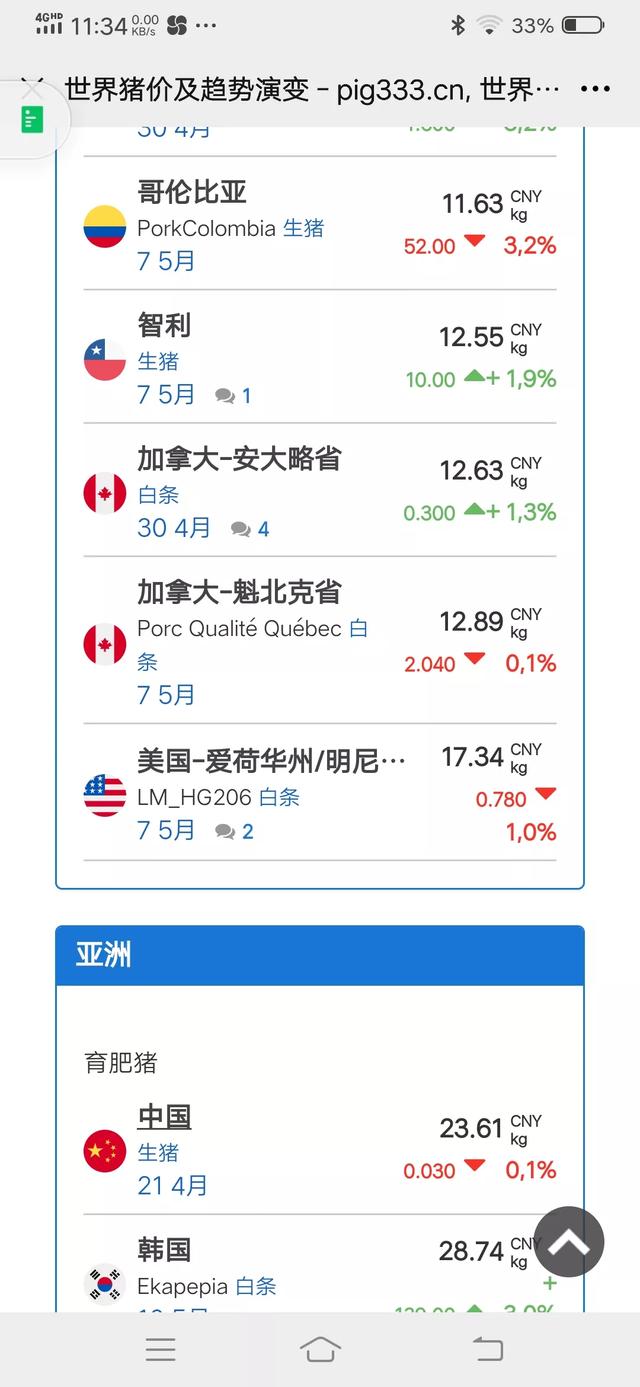View the 4 comments on Canada-Ontario
The height and width of the screenshot is (1387, 640).
click(250, 529)
